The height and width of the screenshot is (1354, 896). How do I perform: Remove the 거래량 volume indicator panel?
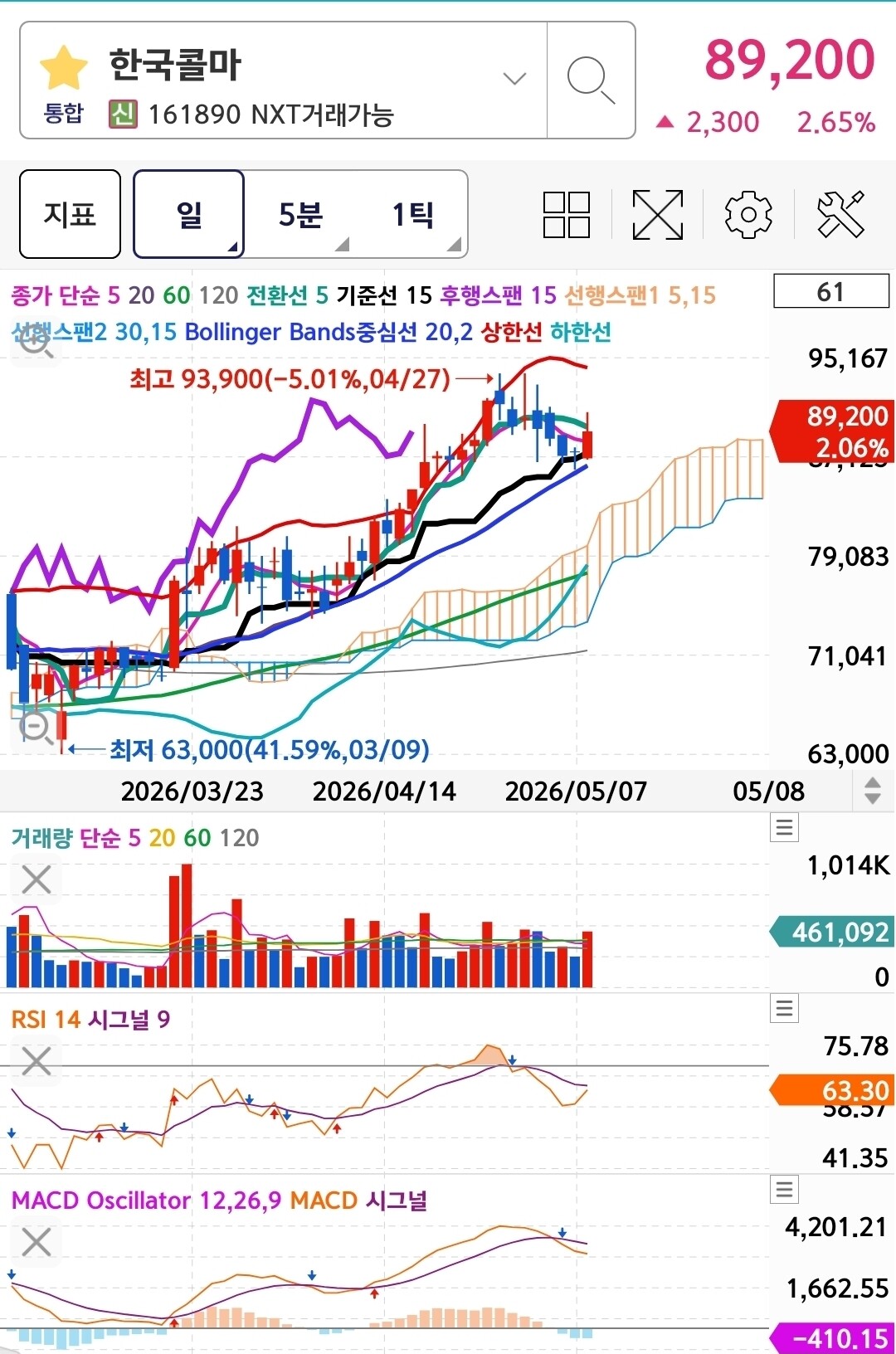click(x=37, y=879)
